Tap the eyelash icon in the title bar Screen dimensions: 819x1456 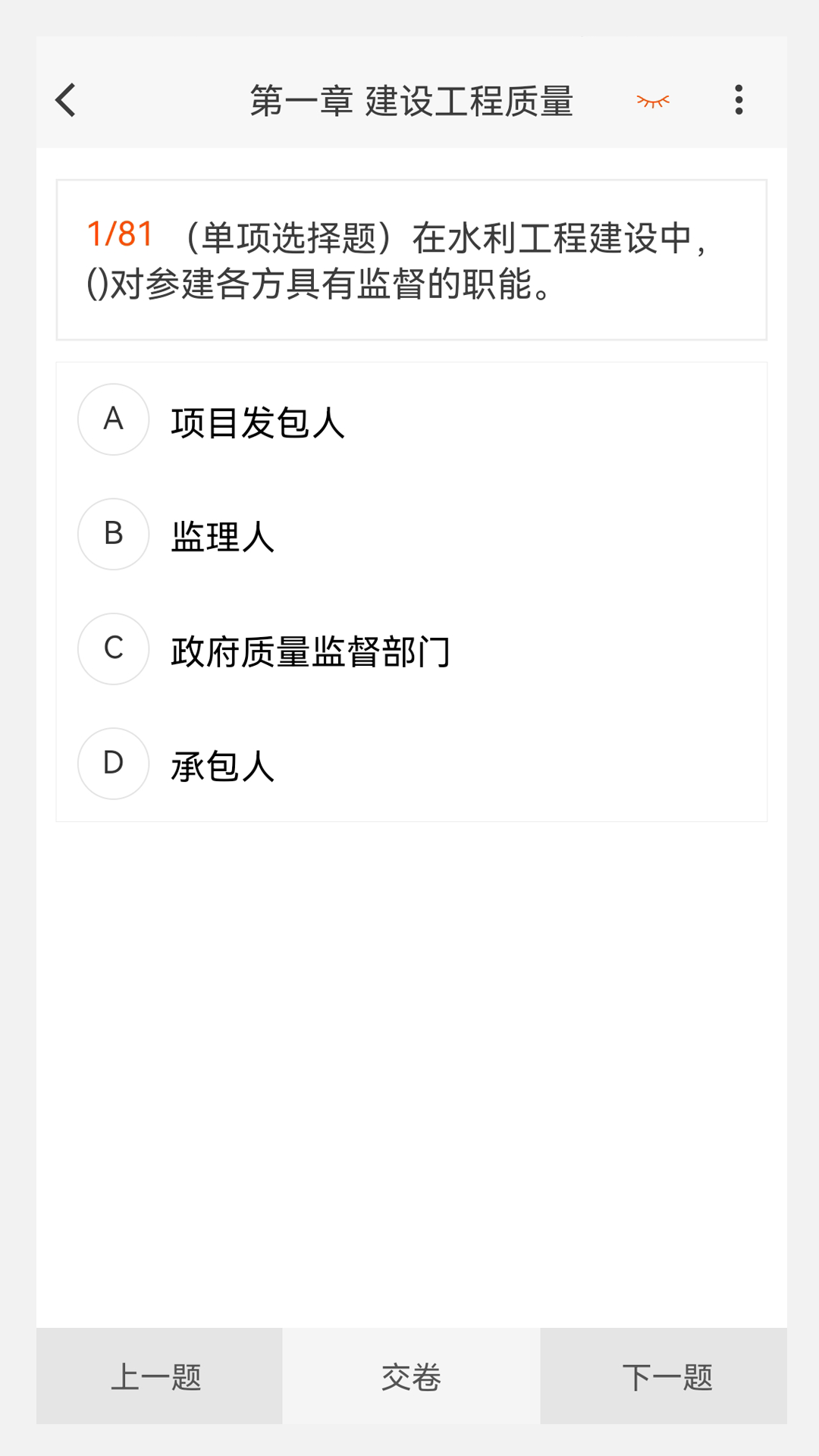click(x=652, y=101)
